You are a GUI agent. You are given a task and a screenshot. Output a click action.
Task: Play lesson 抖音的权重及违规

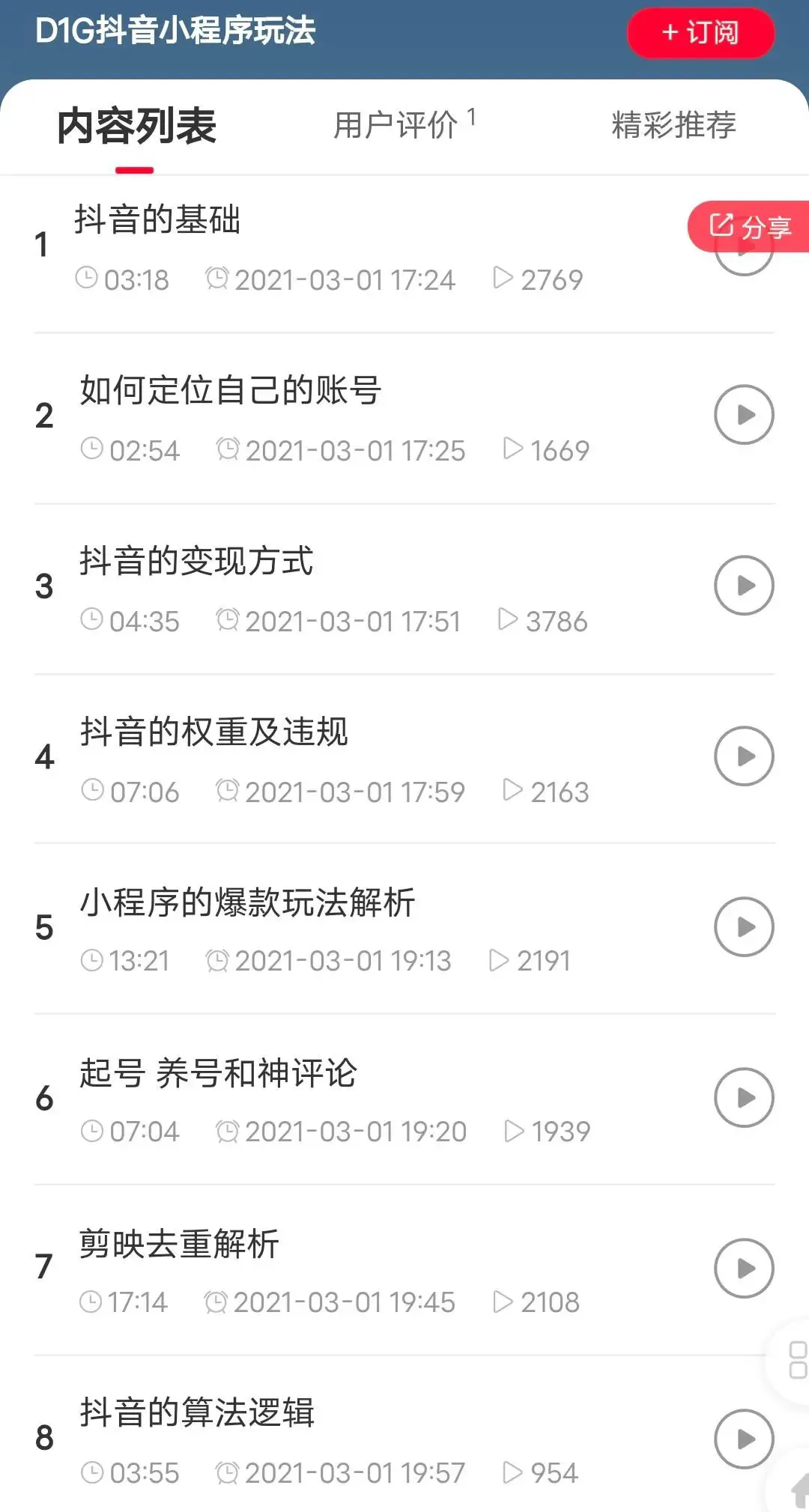(x=744, y=756)
